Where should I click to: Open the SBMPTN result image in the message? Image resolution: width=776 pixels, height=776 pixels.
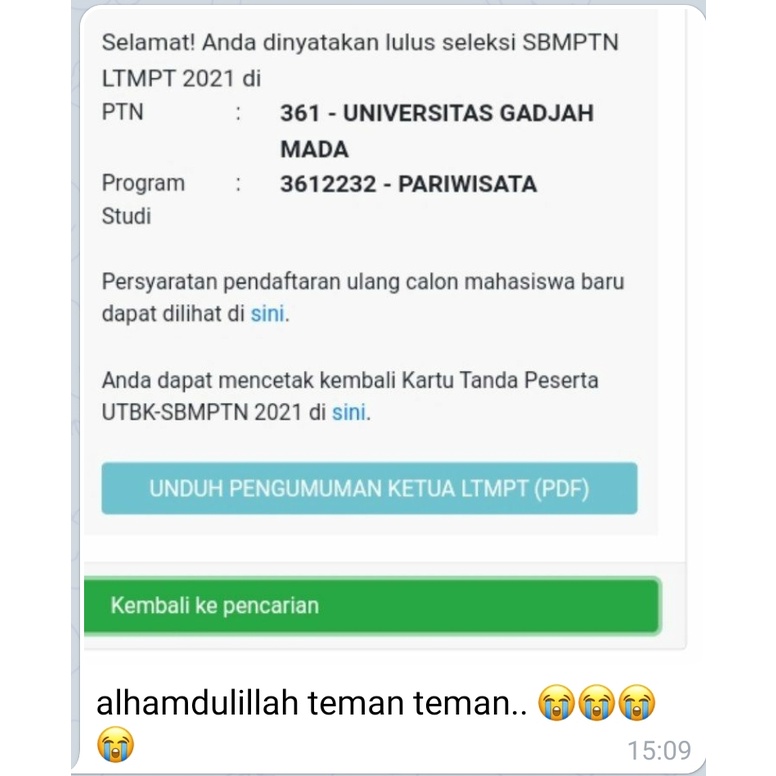tap(385, 329)
